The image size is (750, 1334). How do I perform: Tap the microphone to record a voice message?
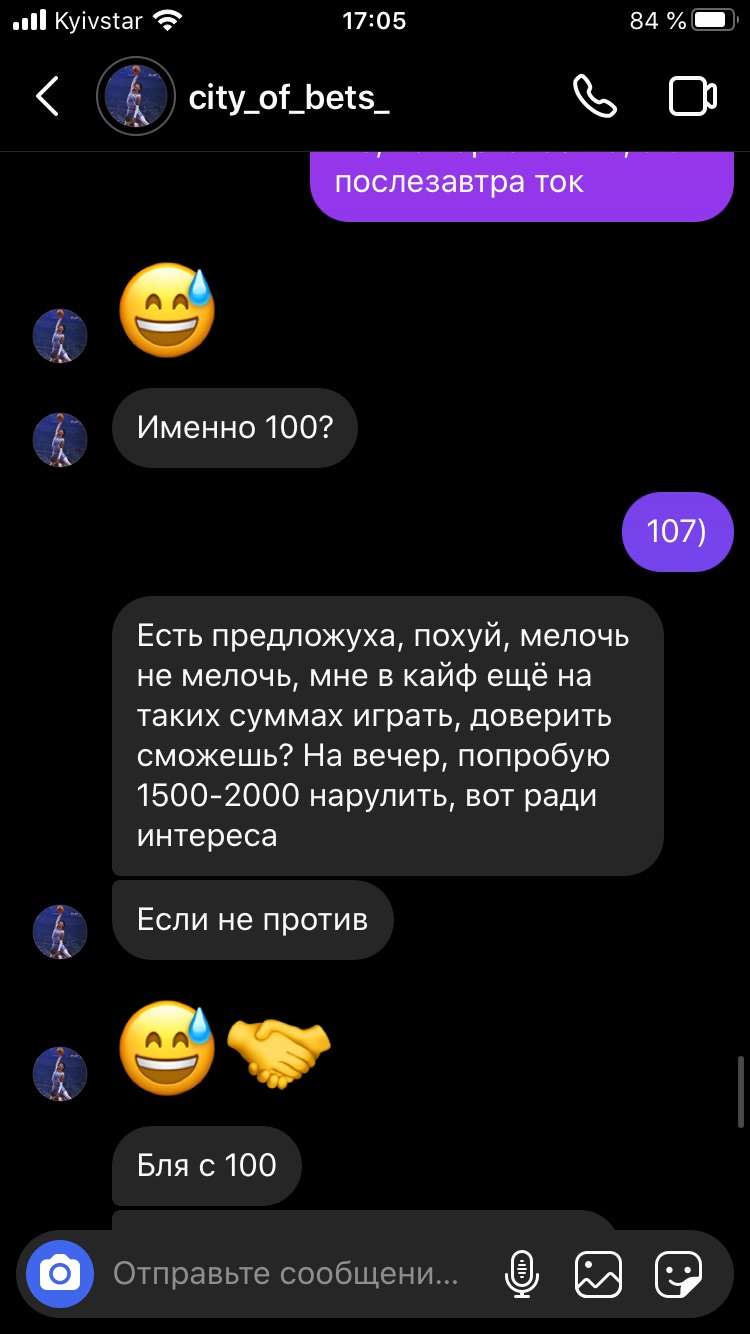coord(520,1273)
